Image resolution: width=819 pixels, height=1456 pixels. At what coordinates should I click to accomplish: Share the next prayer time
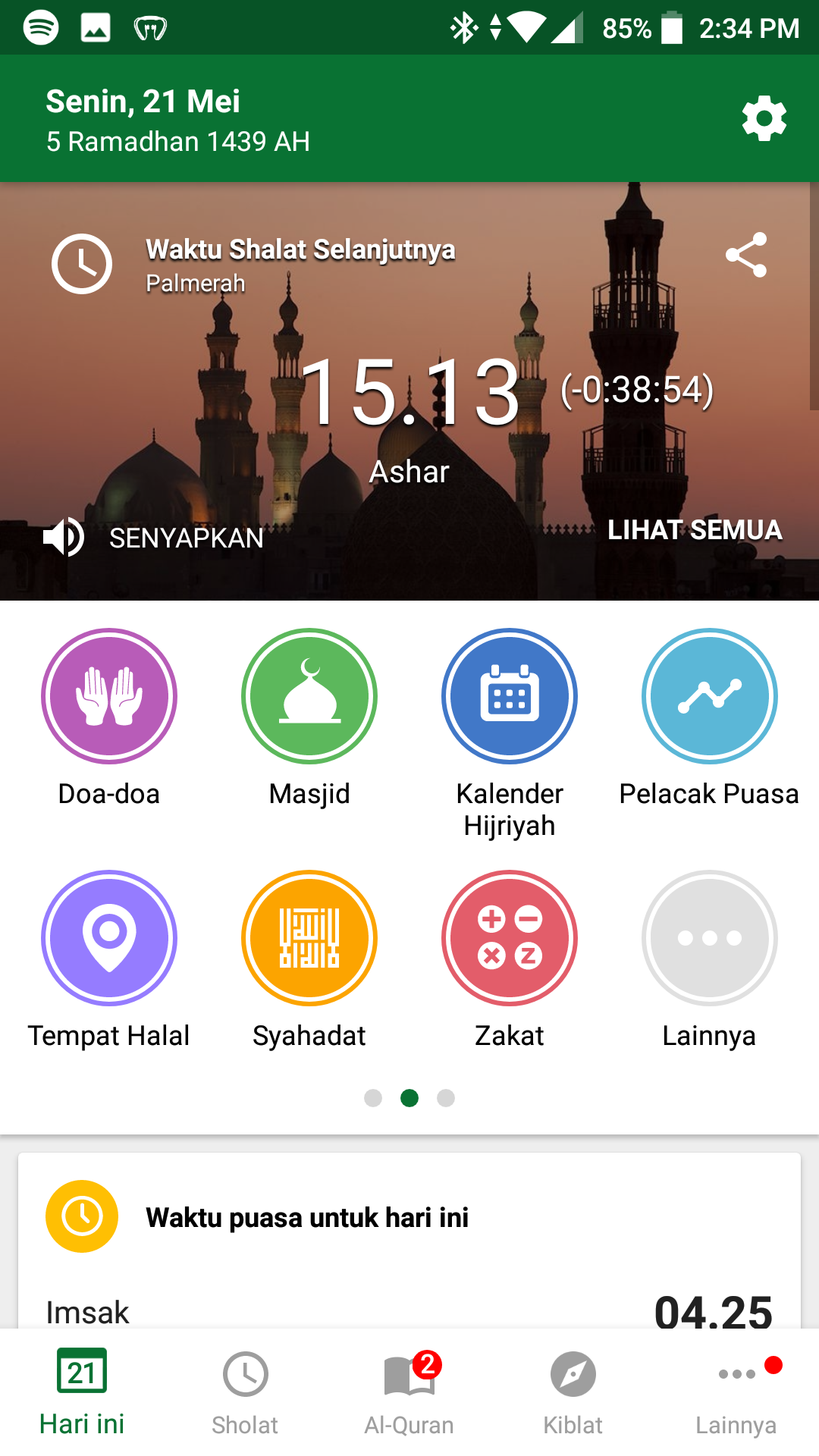pyautogui.click(x=746, y=255)
